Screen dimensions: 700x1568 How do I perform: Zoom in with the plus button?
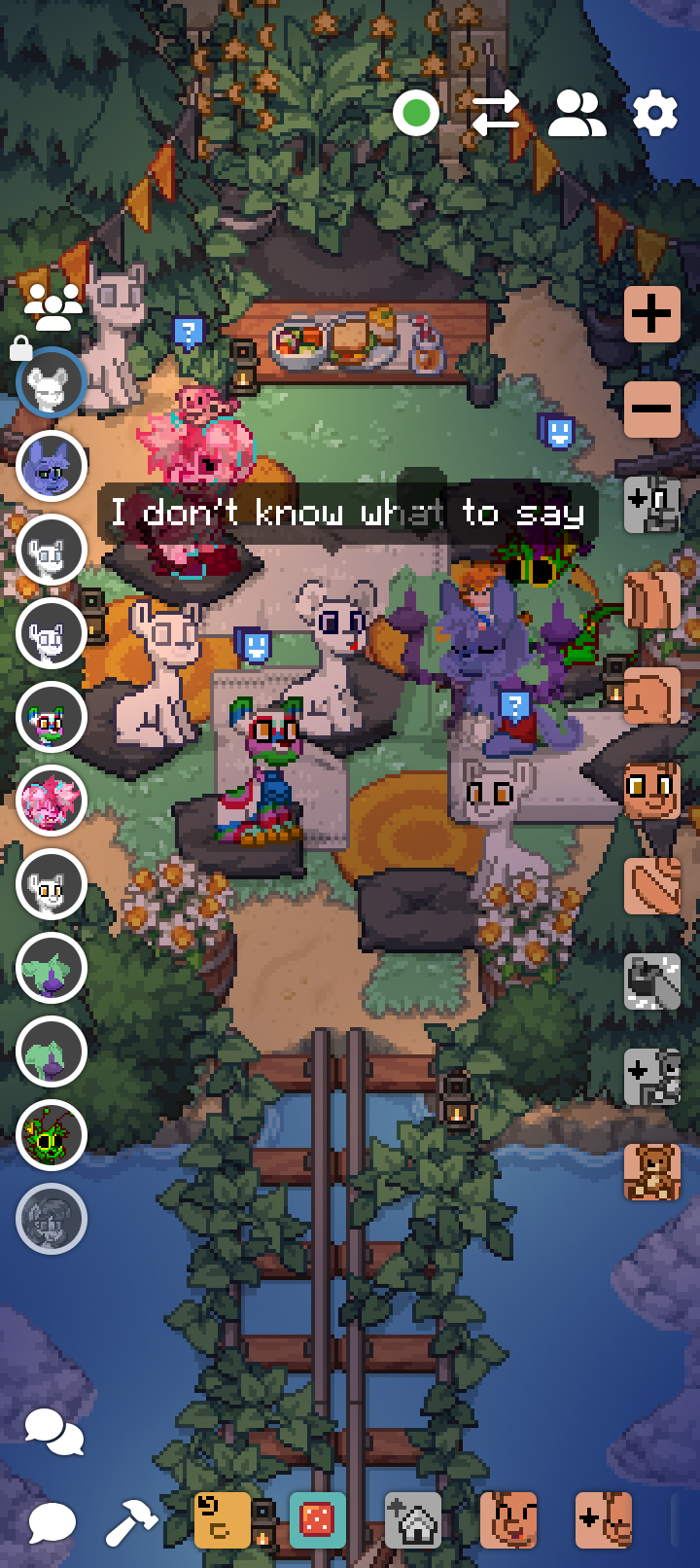pos(651,314)
